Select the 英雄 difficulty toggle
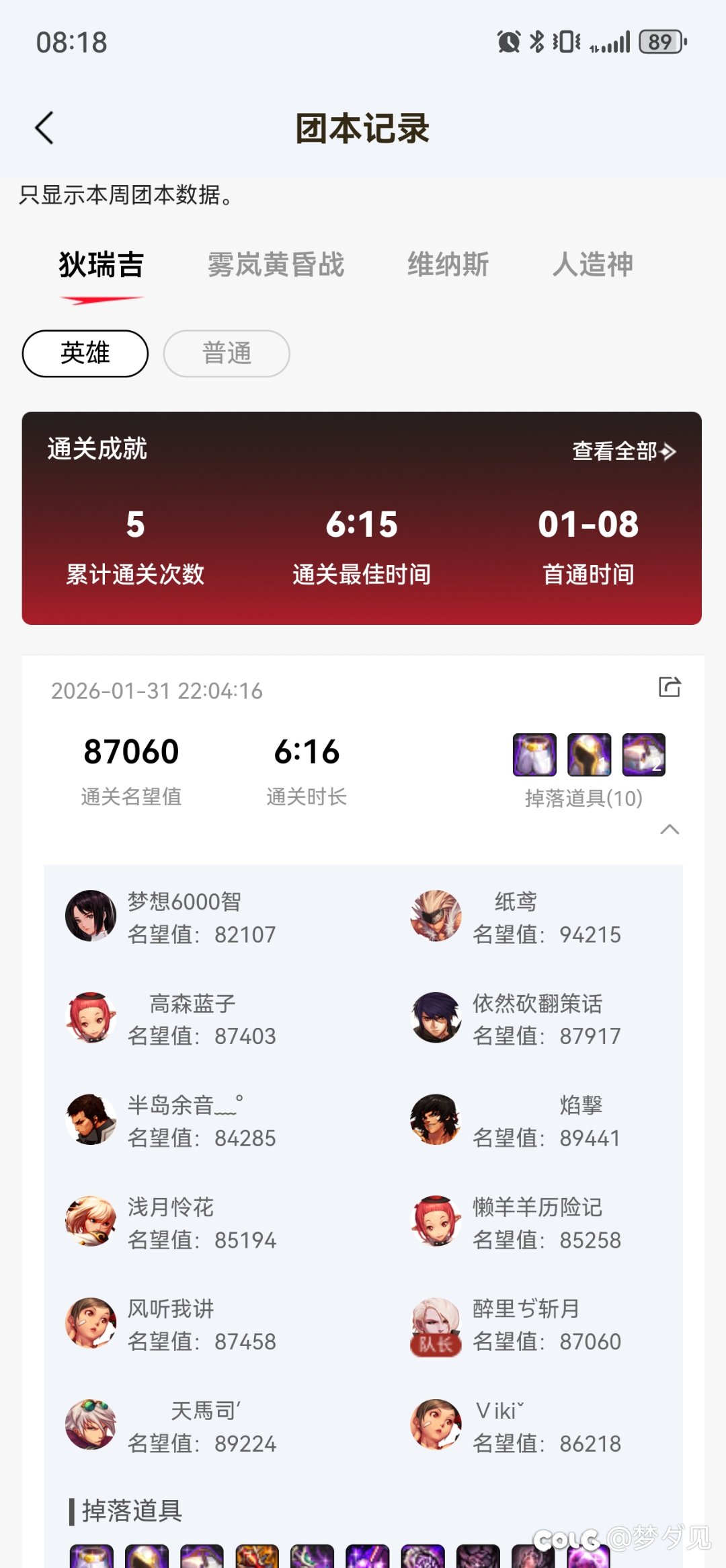Viewport: 726px width, 1568px height. [85, 353]
